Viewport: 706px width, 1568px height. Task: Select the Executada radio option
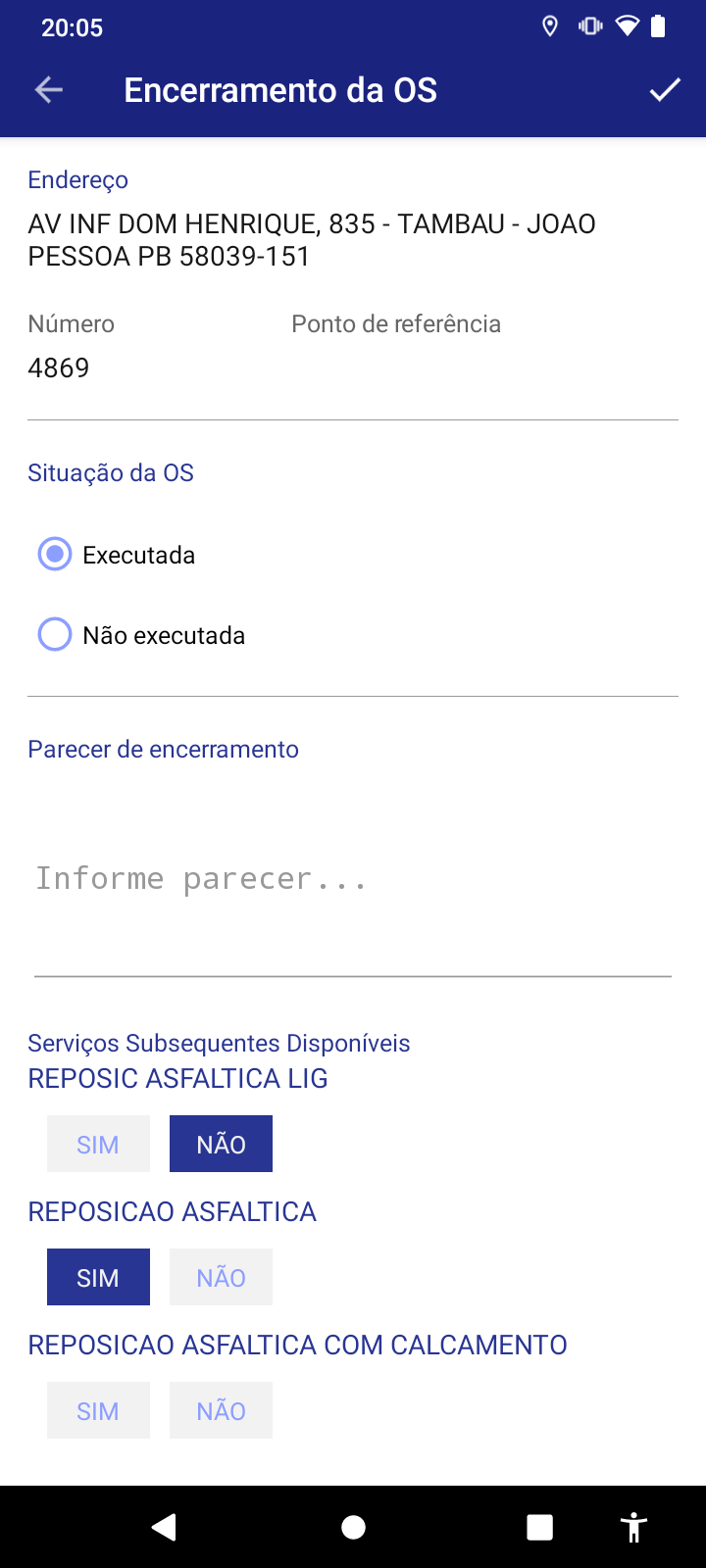point(55,555)
